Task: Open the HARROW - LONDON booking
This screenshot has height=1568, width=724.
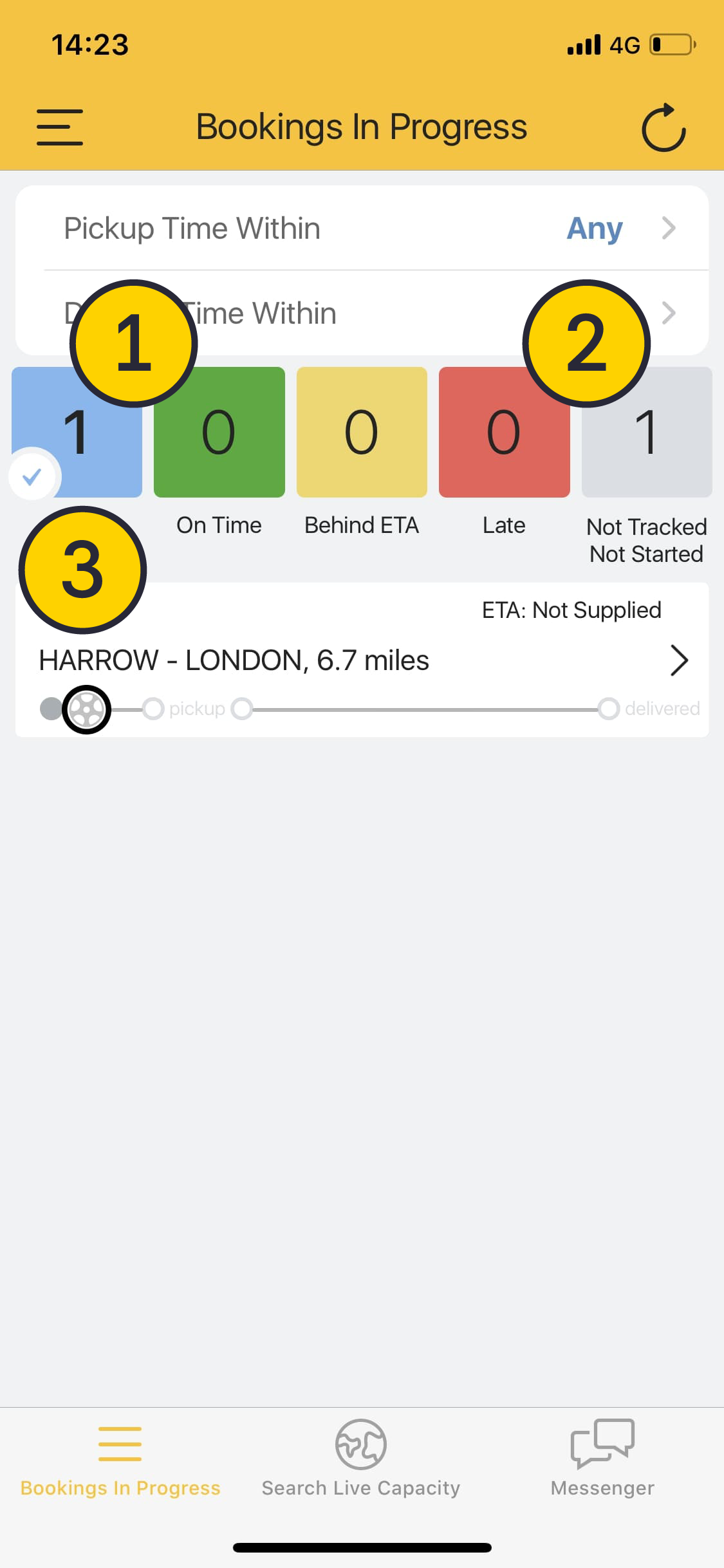Action: [362, 660]
